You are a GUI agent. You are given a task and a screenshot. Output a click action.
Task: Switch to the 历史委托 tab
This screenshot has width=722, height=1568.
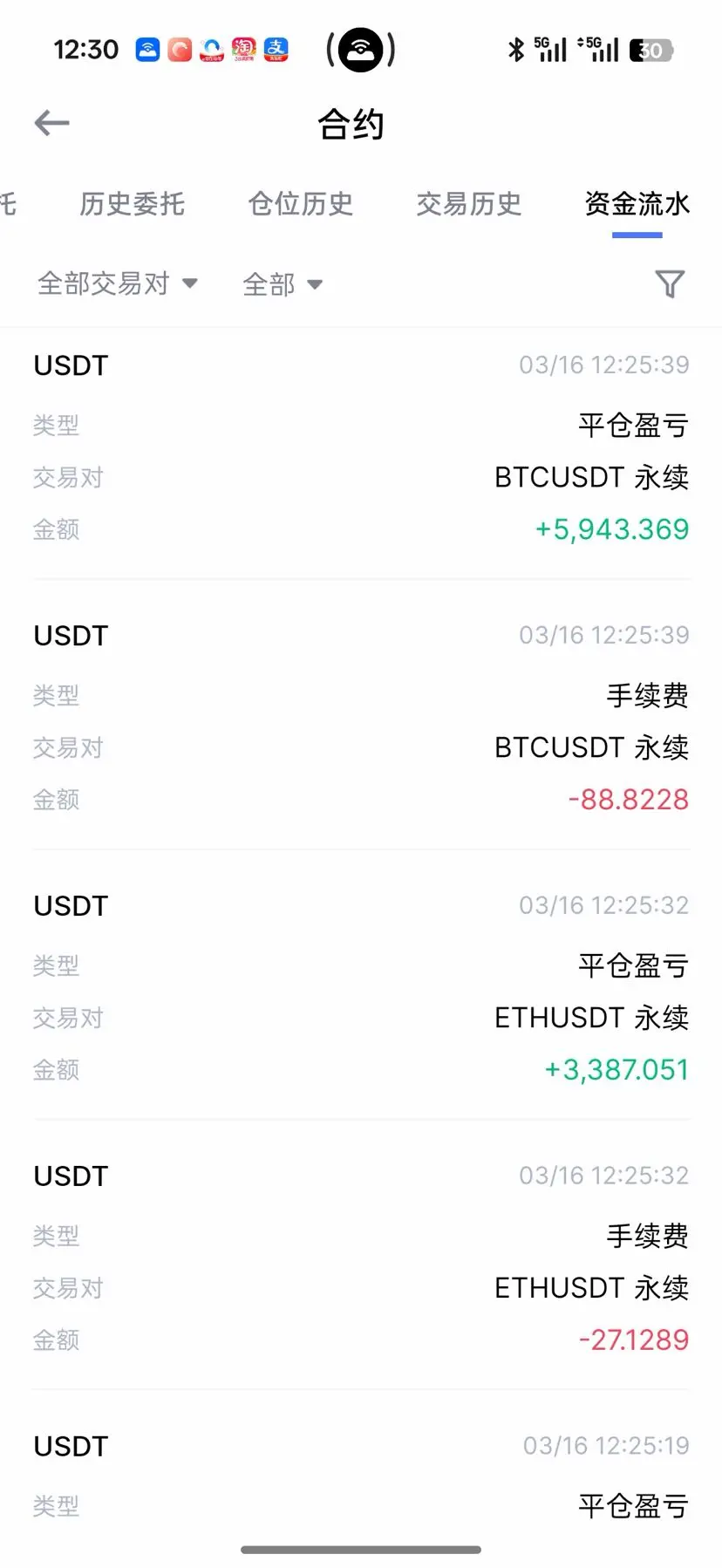click(x=132, y=204)
